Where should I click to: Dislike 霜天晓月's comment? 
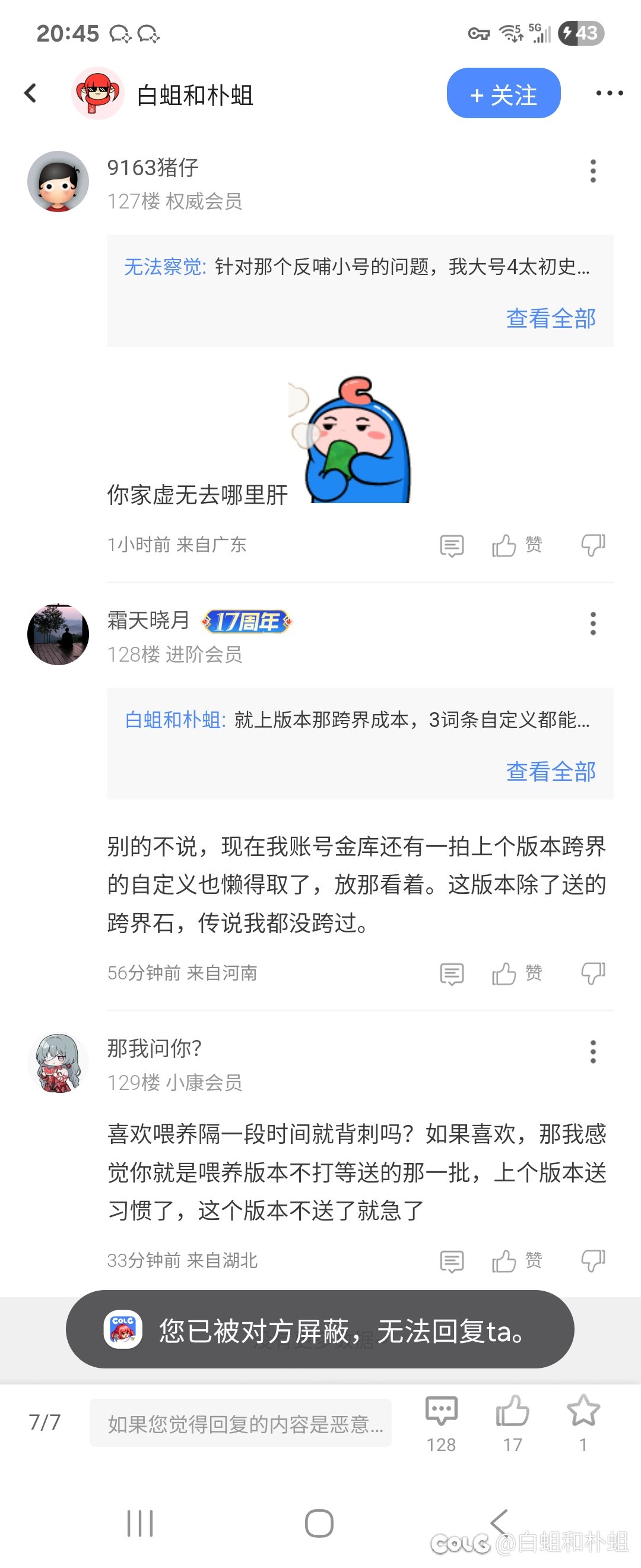pos(593,973)
